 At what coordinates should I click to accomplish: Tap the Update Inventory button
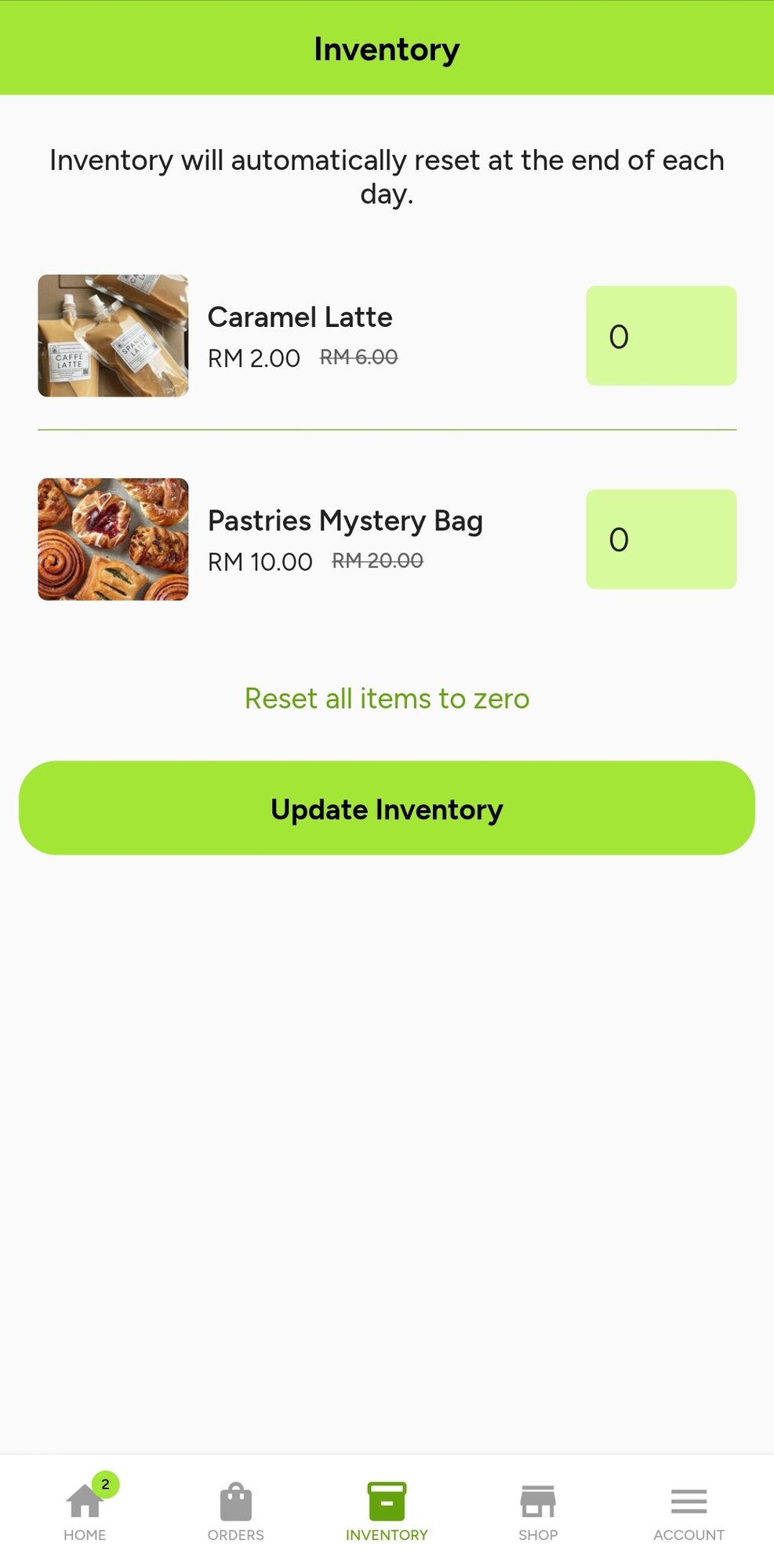pyautogui.click(x=387, y=808)
